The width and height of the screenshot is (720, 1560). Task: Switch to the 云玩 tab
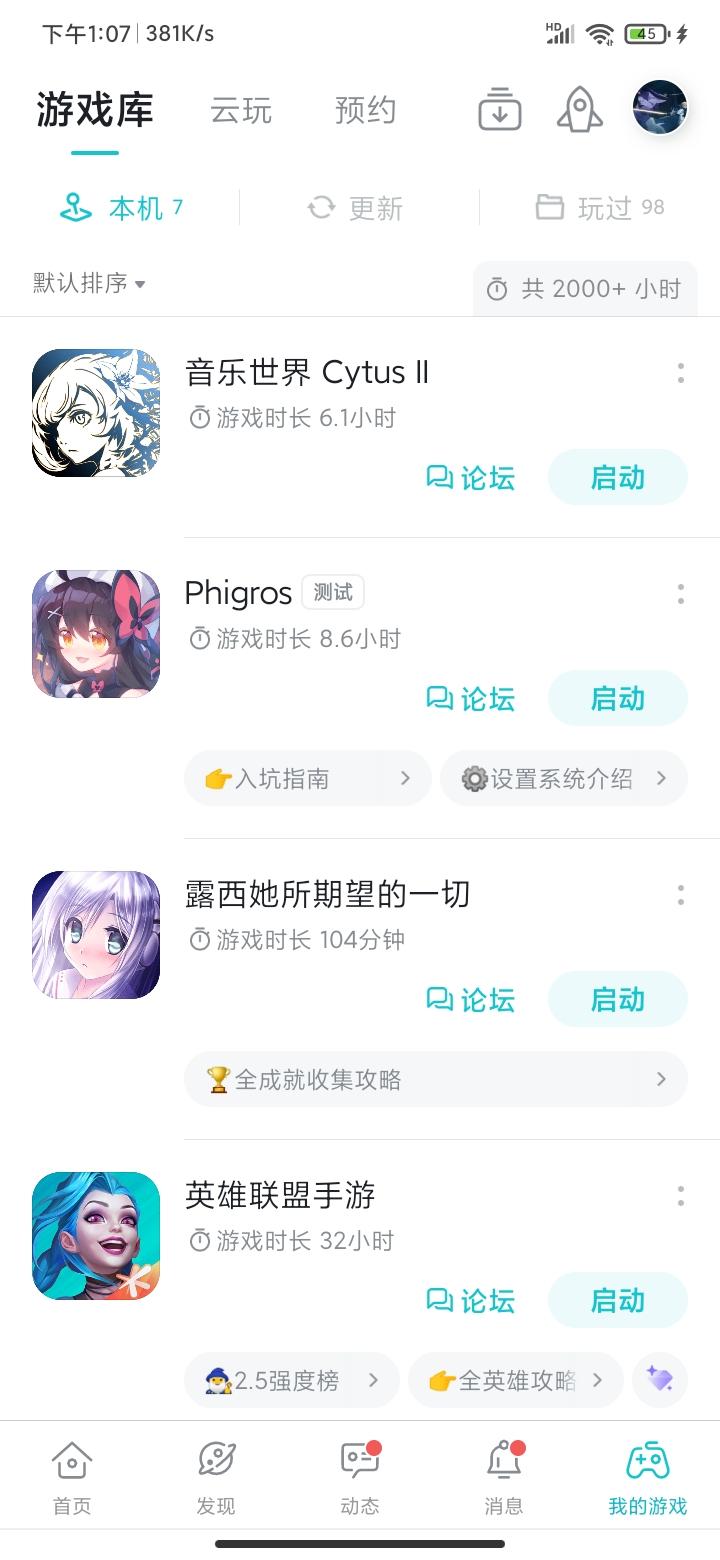(240, 110)
